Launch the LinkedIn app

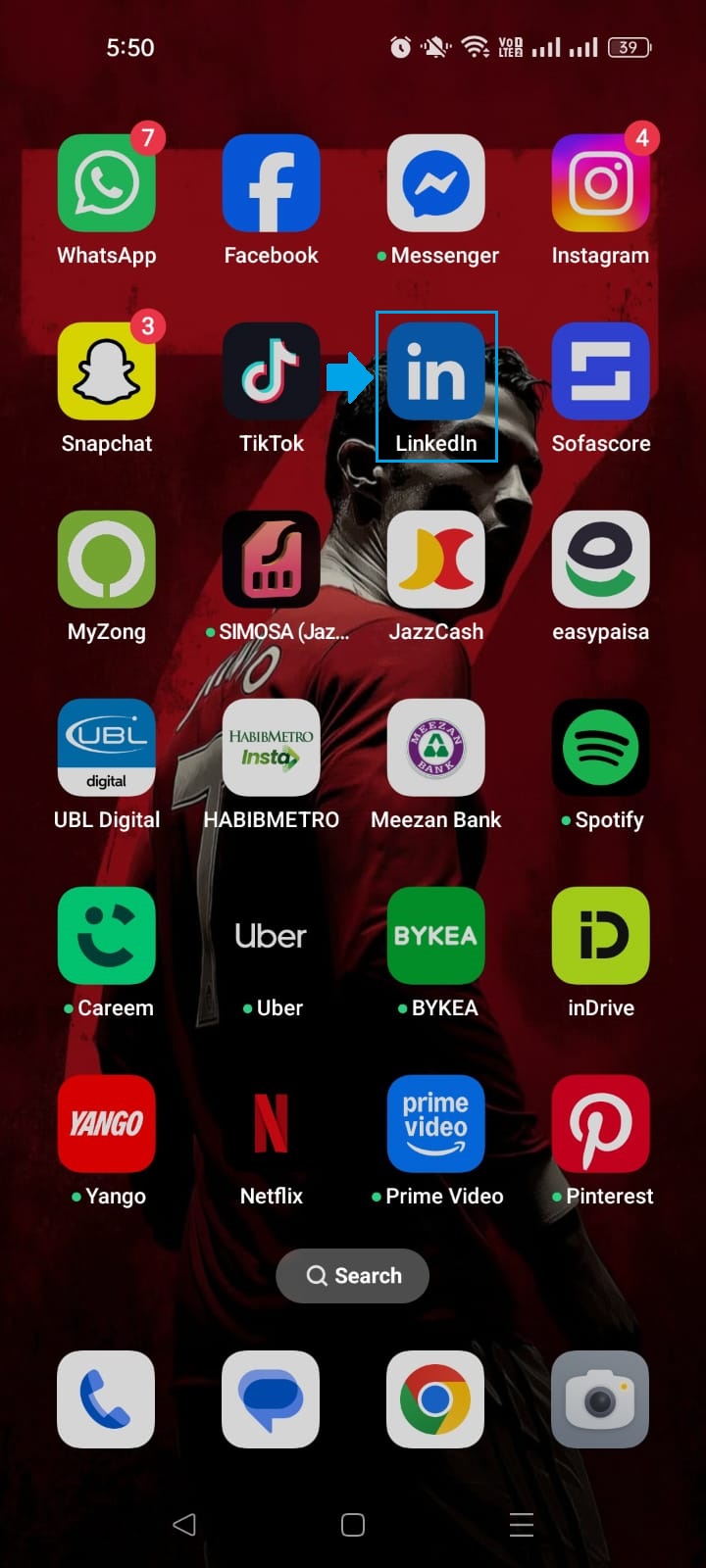436,371
